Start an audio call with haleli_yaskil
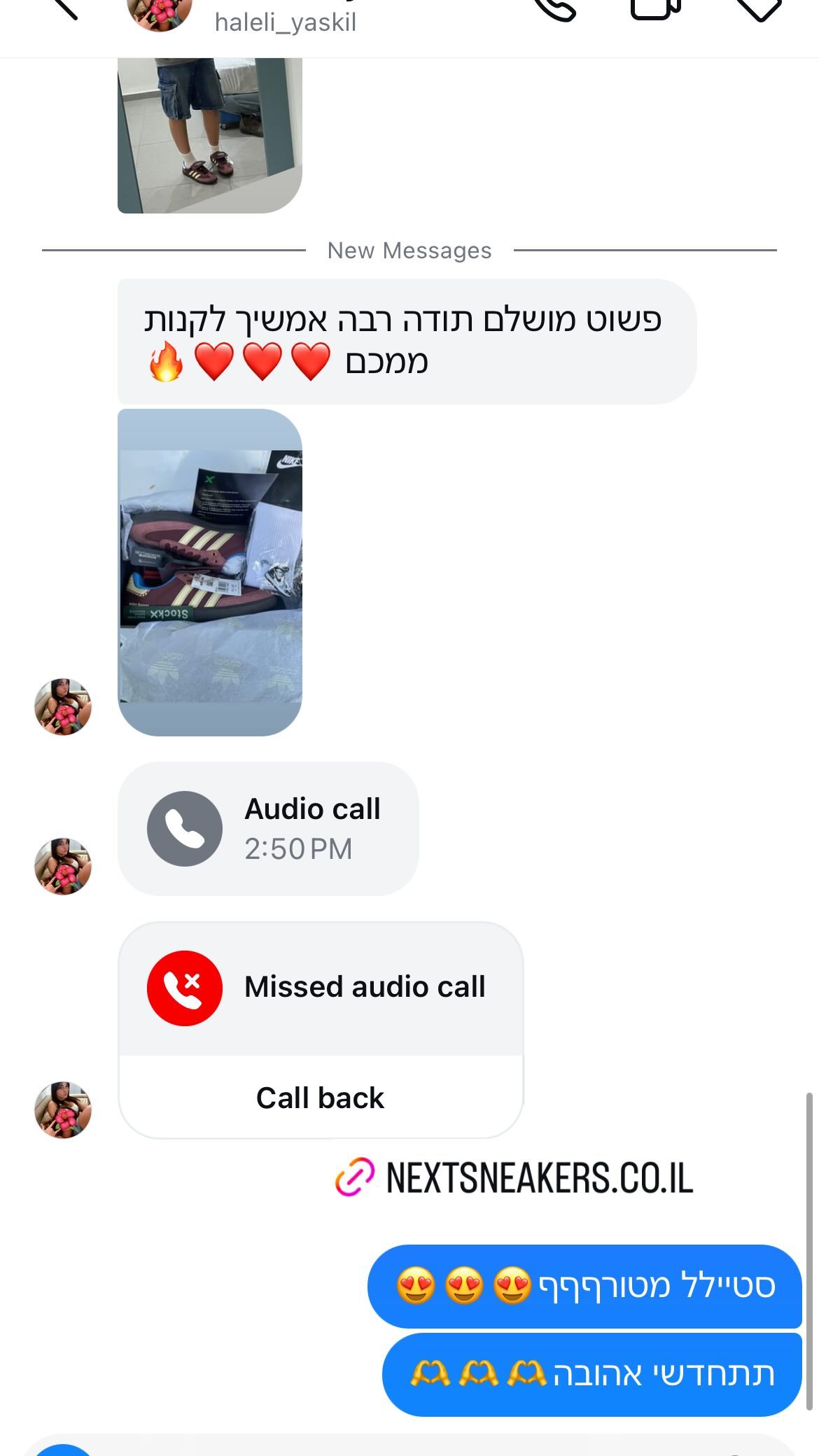The width and height of the screenshot is (819, 1456). click(554, 8)
